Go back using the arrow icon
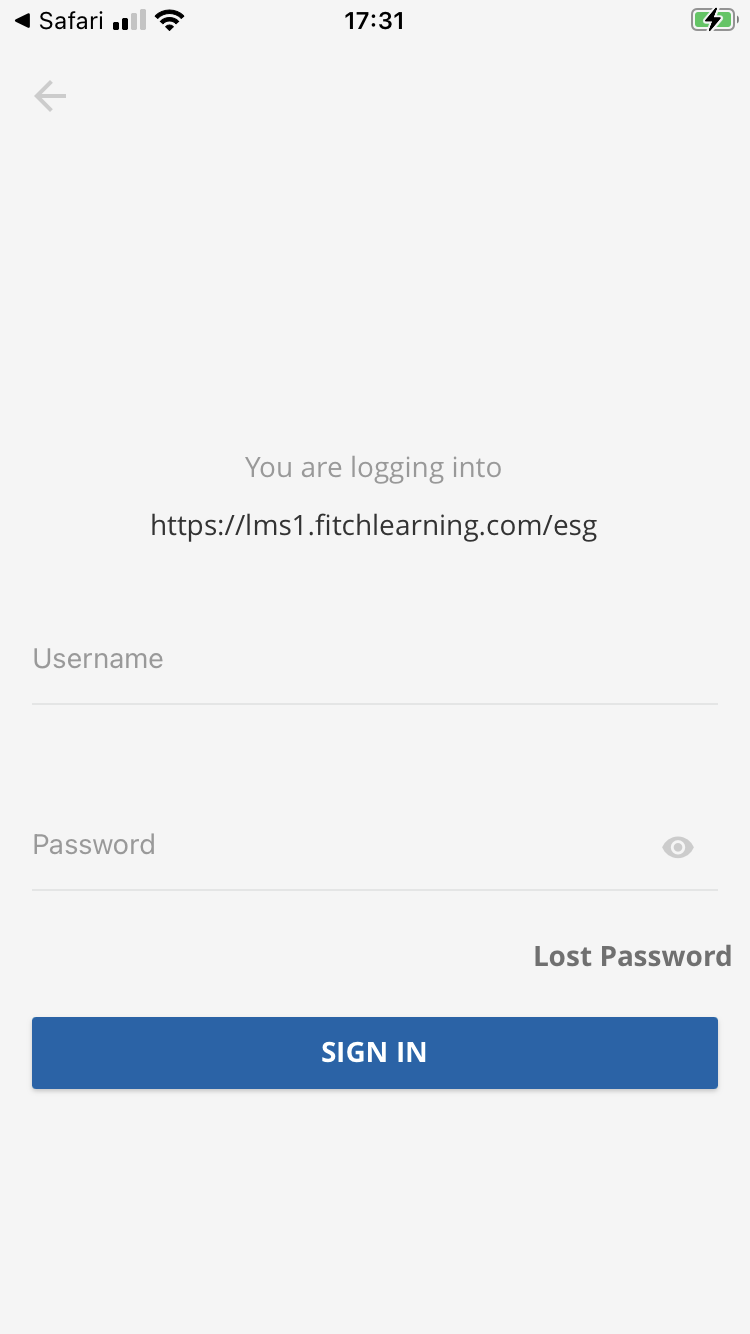The image size is (750, 1334). [50, 96]
